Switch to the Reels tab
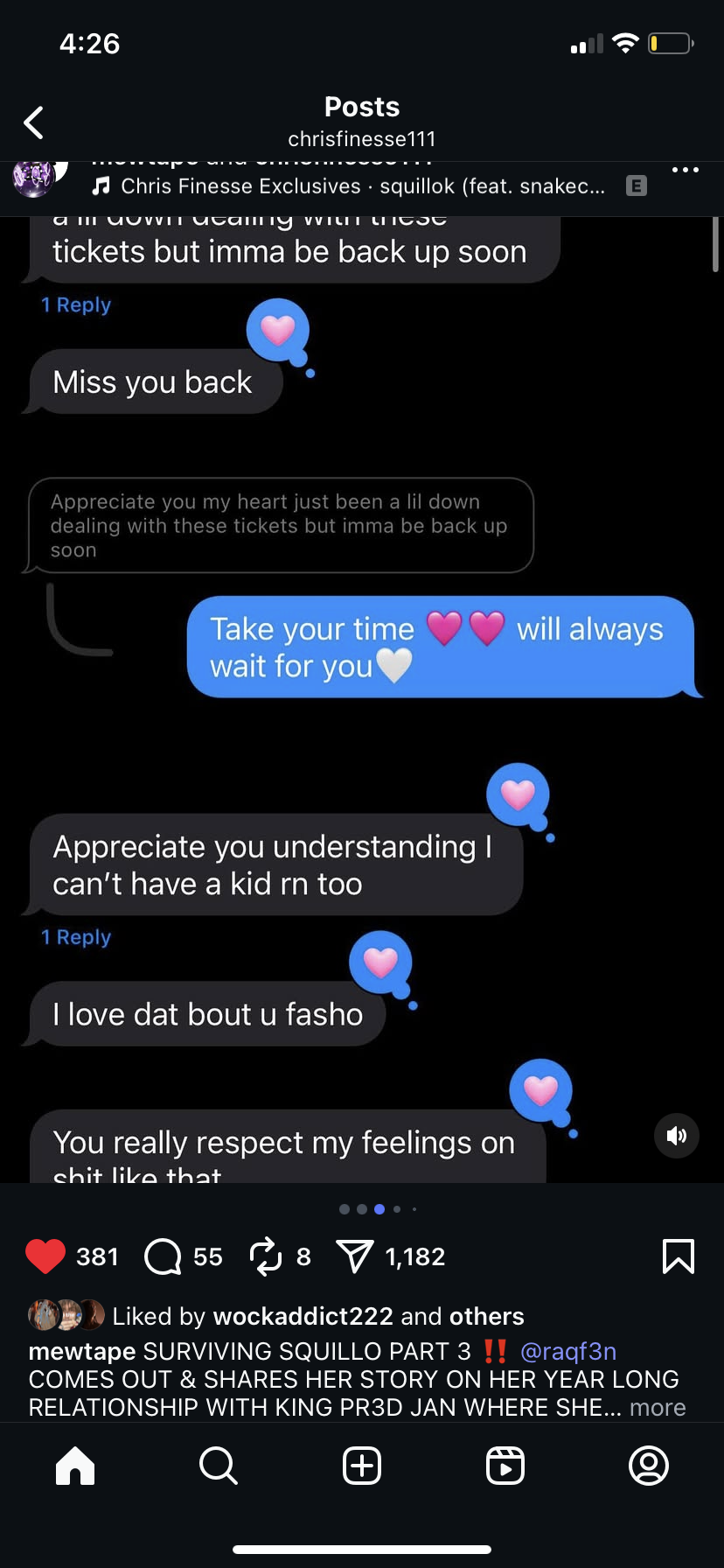 [505, 1465]
